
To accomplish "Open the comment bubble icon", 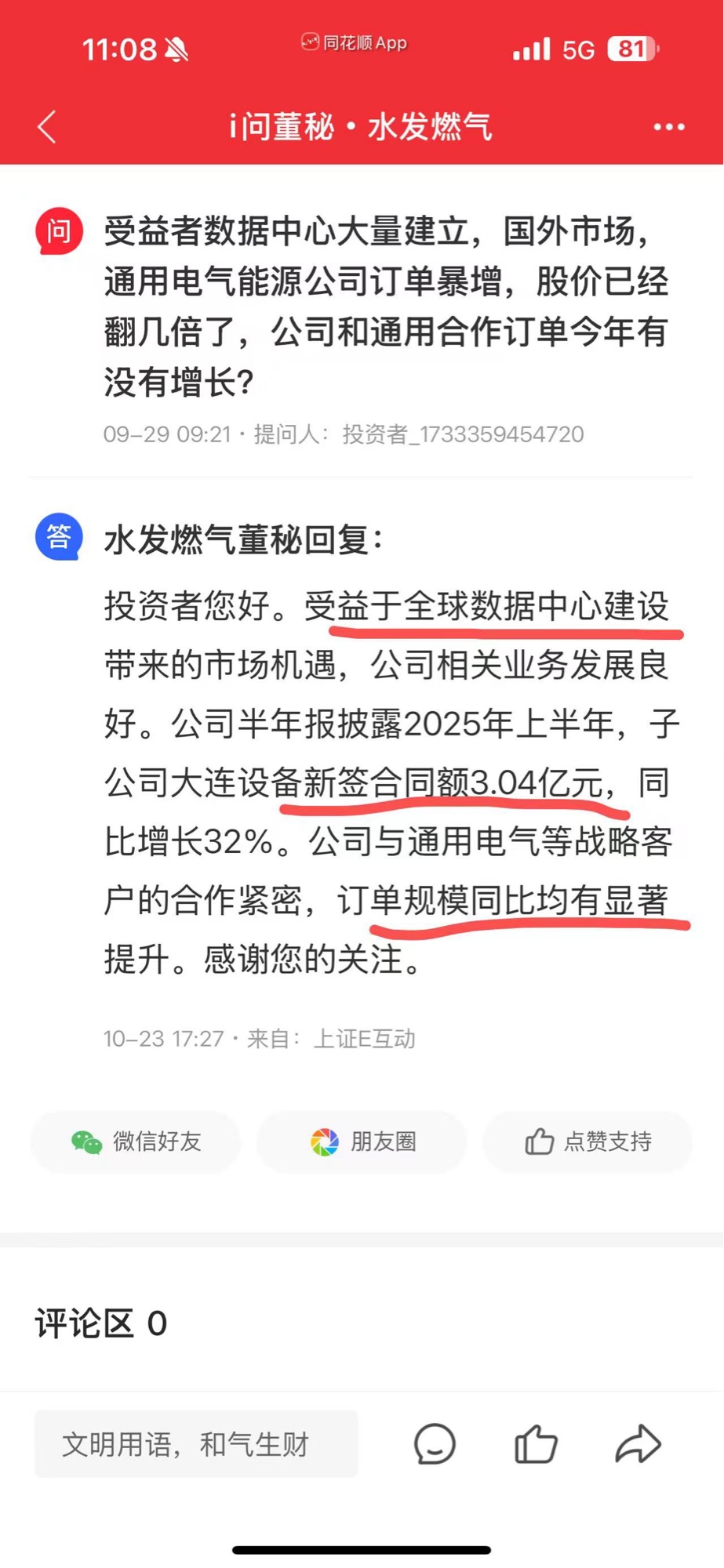I will click(435, 1443).
